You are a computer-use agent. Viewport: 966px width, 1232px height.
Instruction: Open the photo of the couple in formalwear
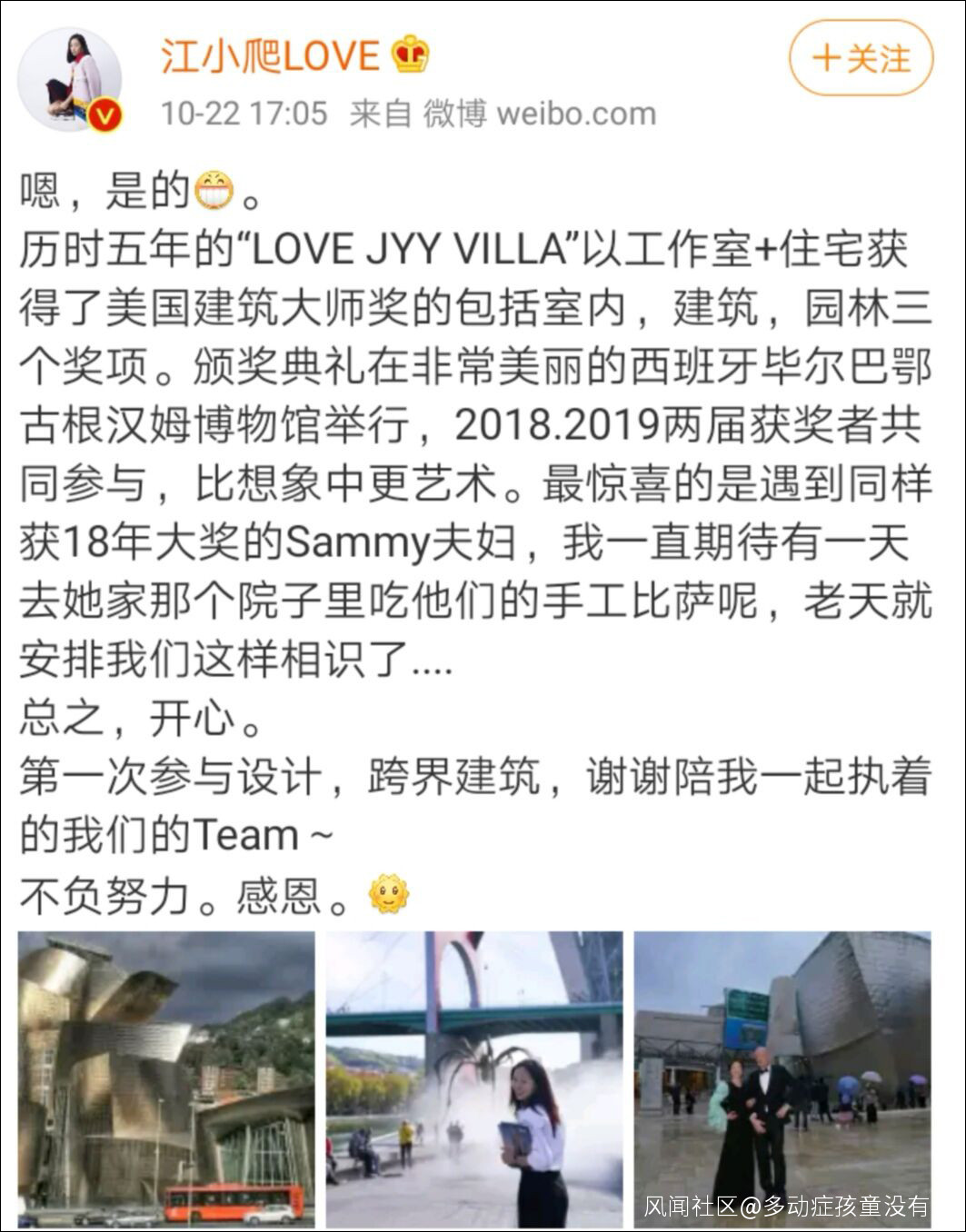pos(782,1078)
